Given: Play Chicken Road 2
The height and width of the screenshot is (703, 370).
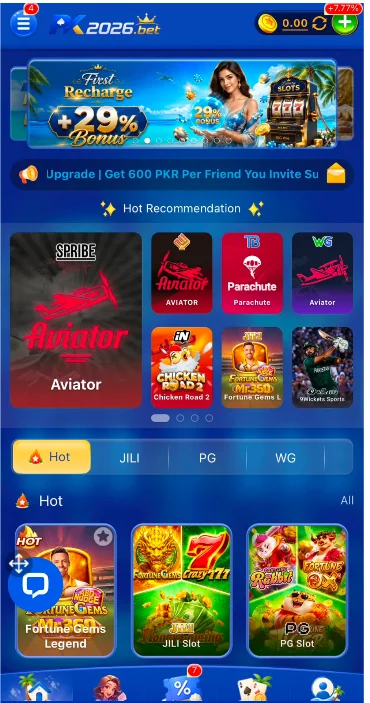Looking at the screenshot, I should pyautogui.click(x=182, y=367).
